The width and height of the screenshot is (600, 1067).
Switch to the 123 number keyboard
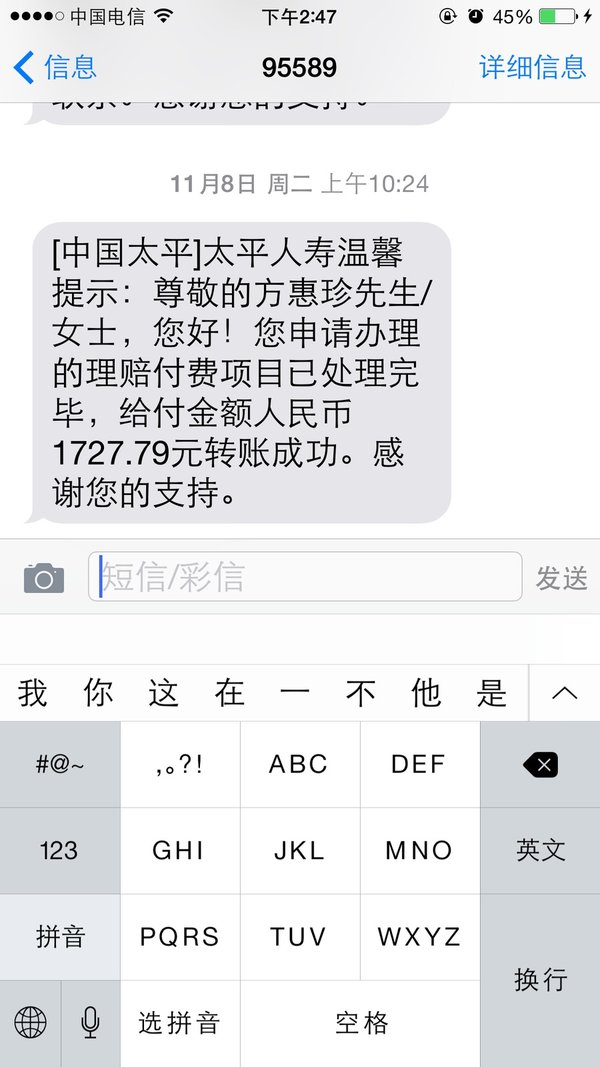[x=60, y=851]
